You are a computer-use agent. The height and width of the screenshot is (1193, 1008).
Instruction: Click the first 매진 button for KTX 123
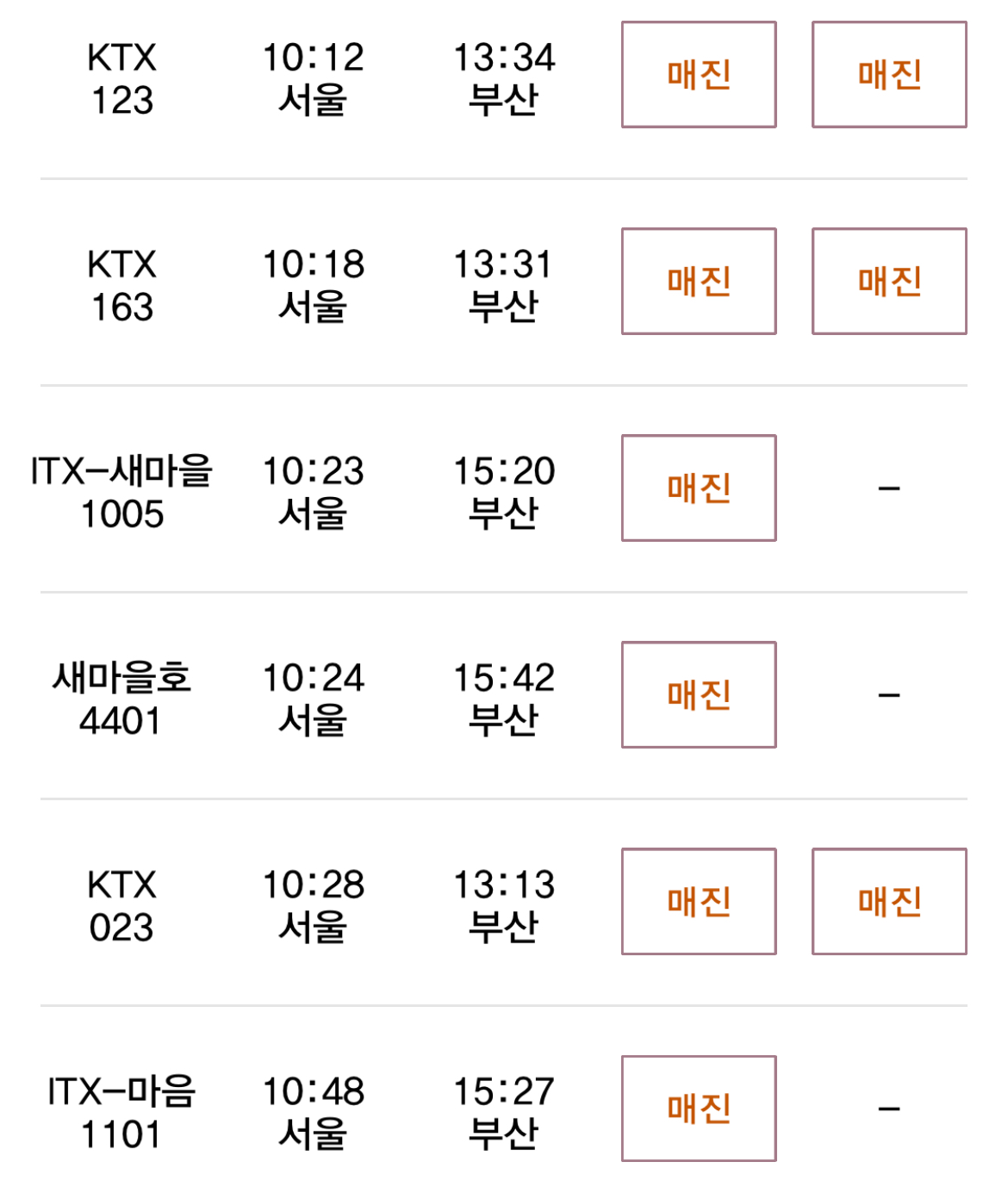(698, 73)
